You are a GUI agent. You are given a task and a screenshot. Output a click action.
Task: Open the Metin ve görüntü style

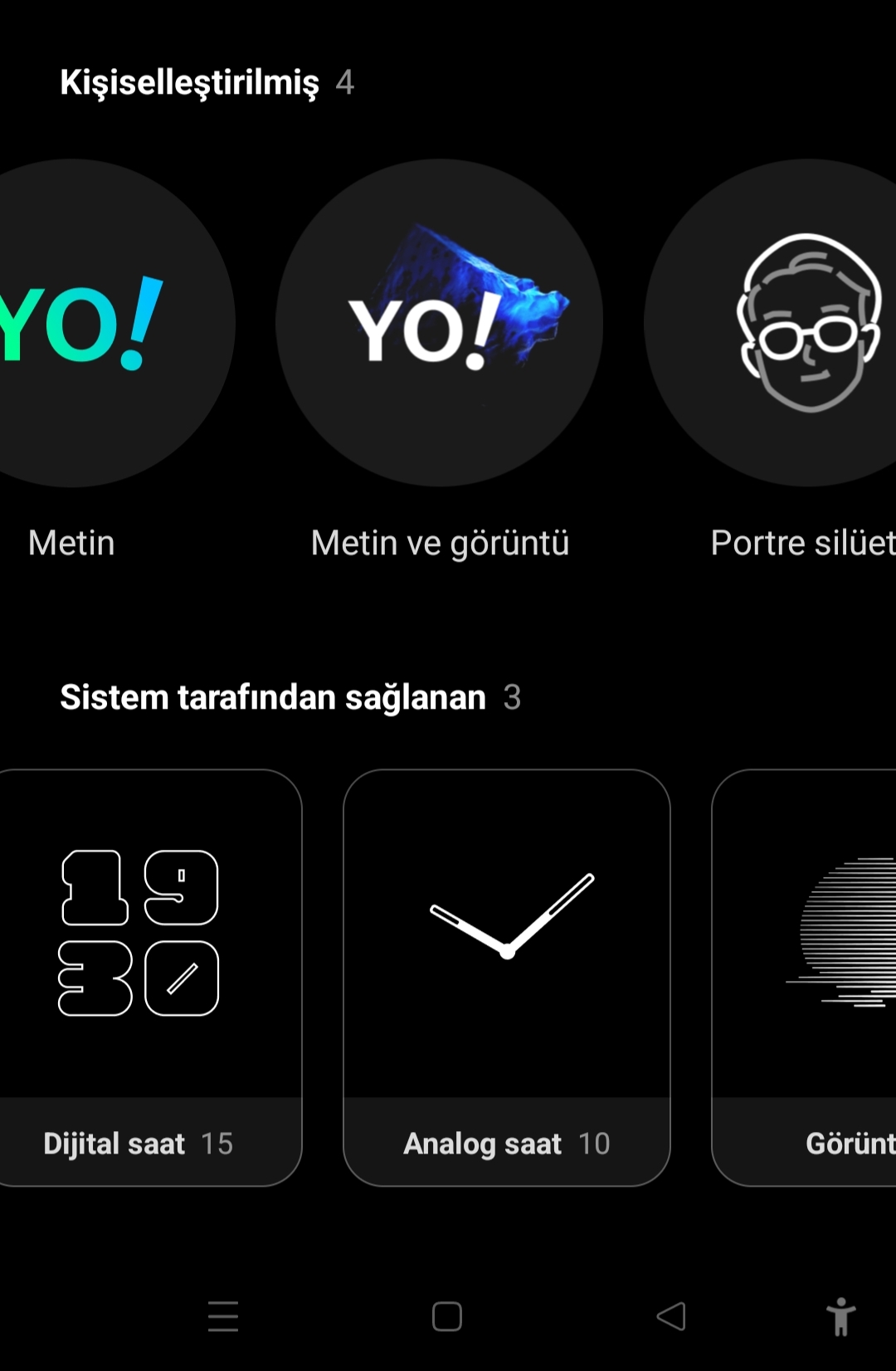439,324
